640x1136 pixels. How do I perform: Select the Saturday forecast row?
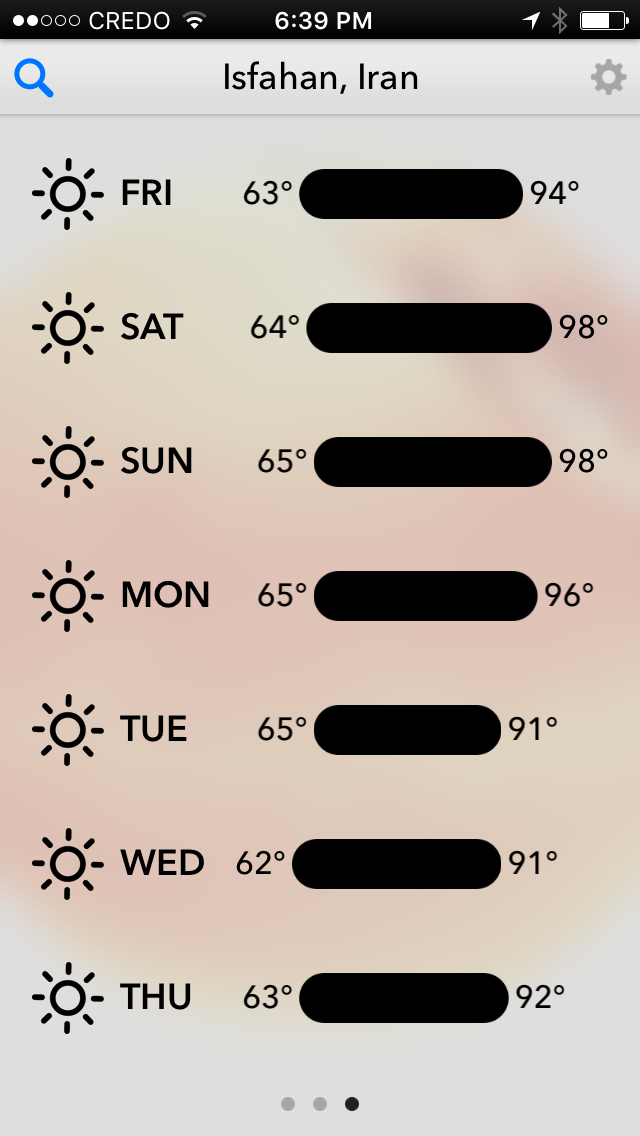click(320, 328)
